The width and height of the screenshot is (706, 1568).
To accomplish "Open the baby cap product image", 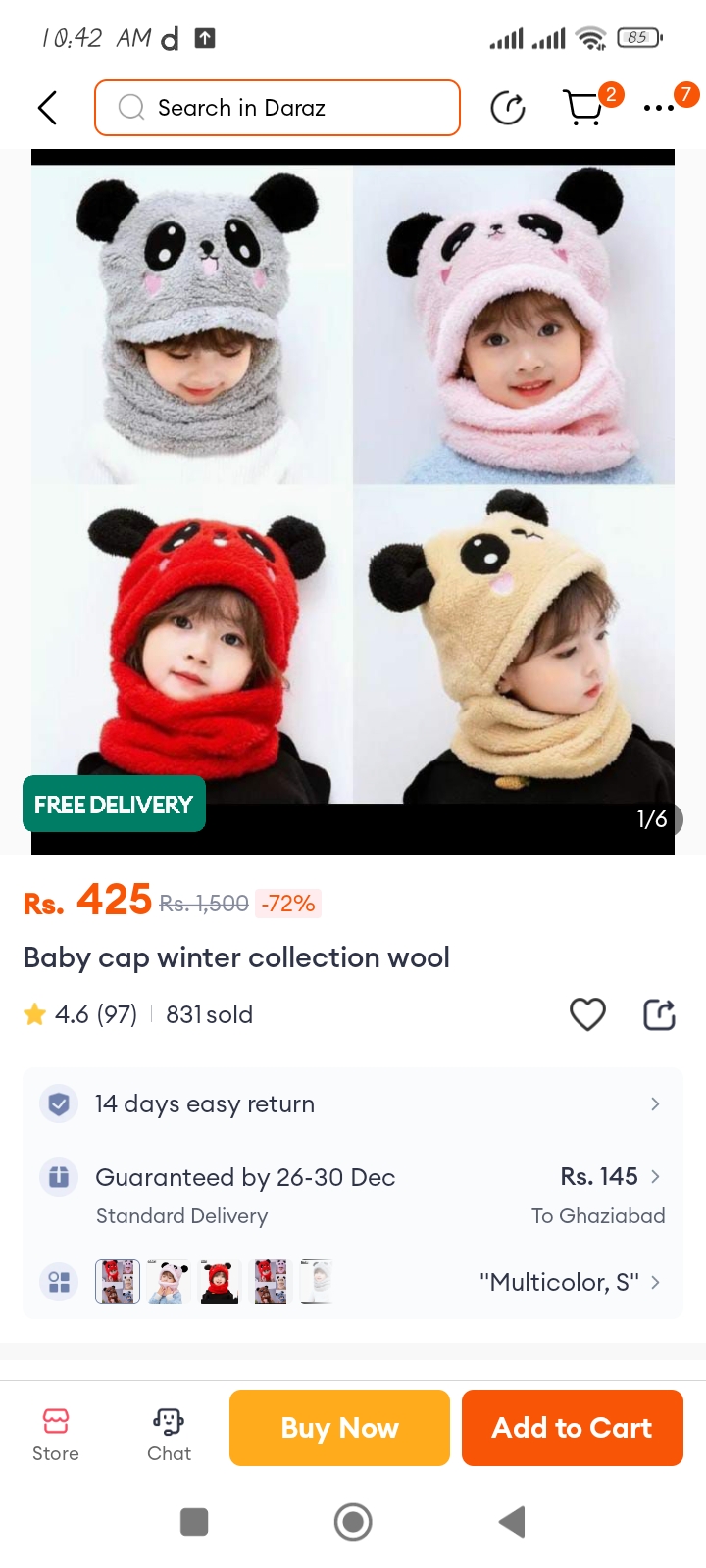I will click(x=353, y=485).
